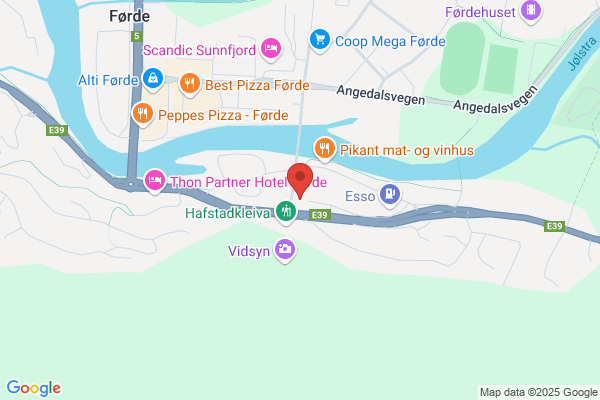Open Pikant mat- og vinhus marker
Viewport: 600px width, 400px height.
[325, 149]
